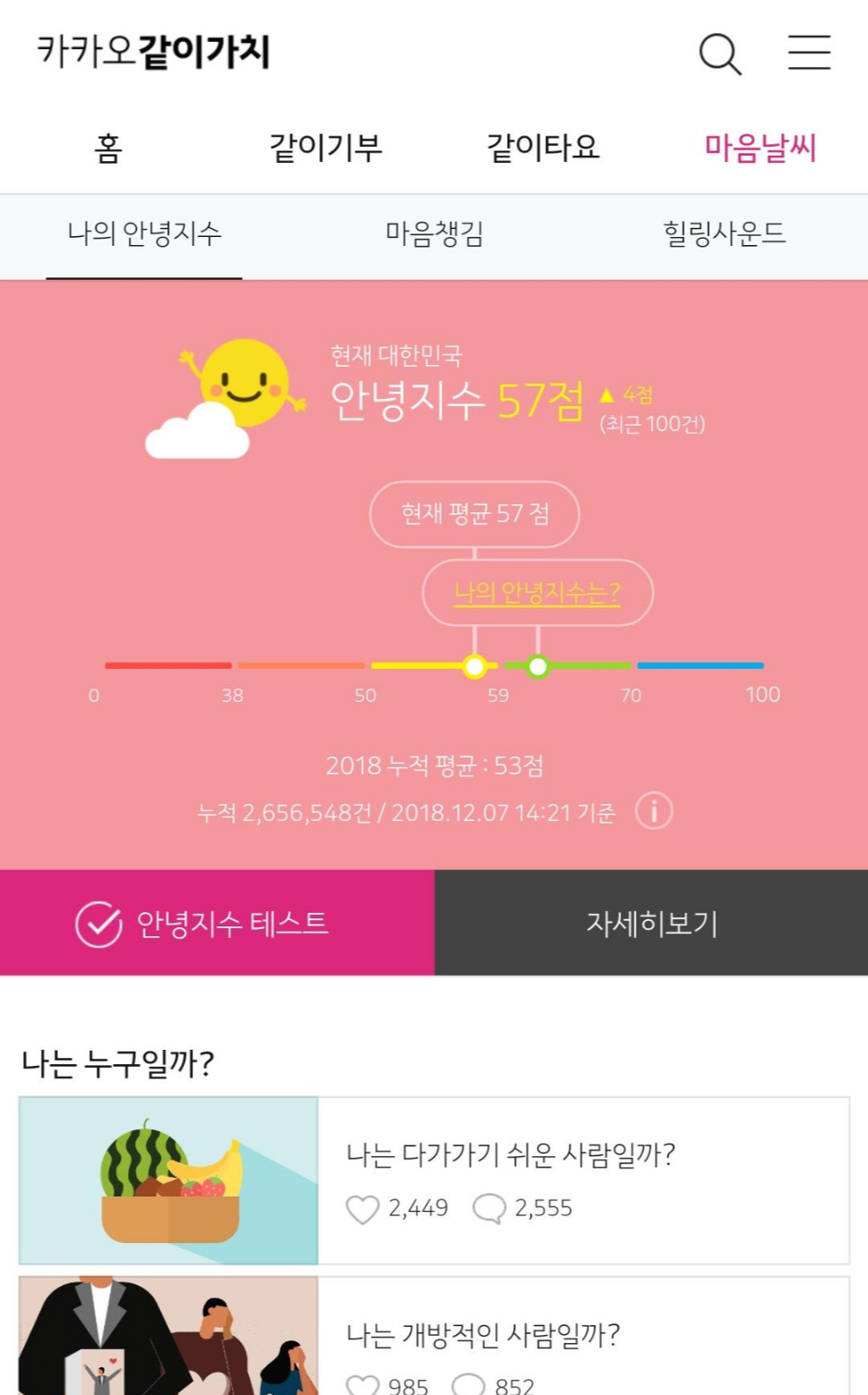868x1395 pixels.
Task: Click the 나의 안녕지수는? link
Action: click(x=538, y=593)
